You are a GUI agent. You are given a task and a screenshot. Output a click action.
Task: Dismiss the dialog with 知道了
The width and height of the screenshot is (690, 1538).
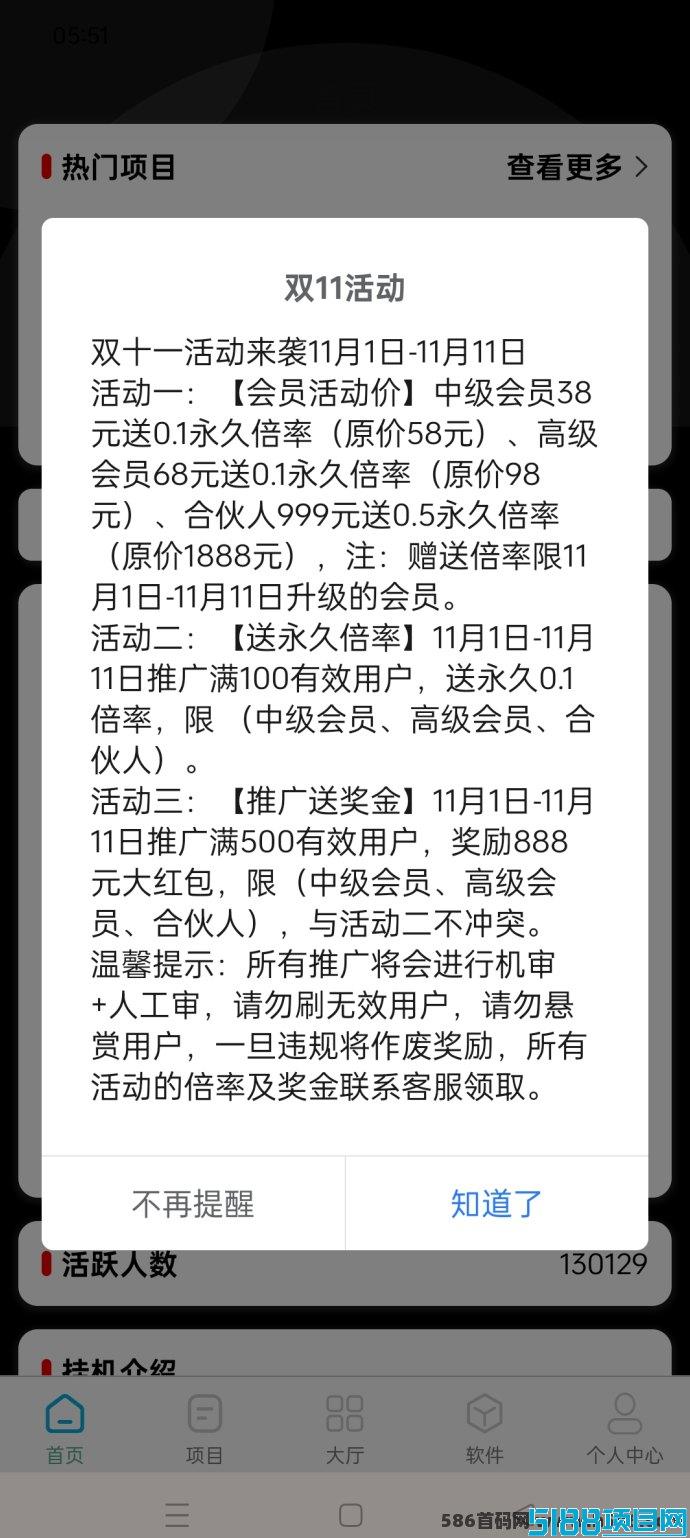497,1203
